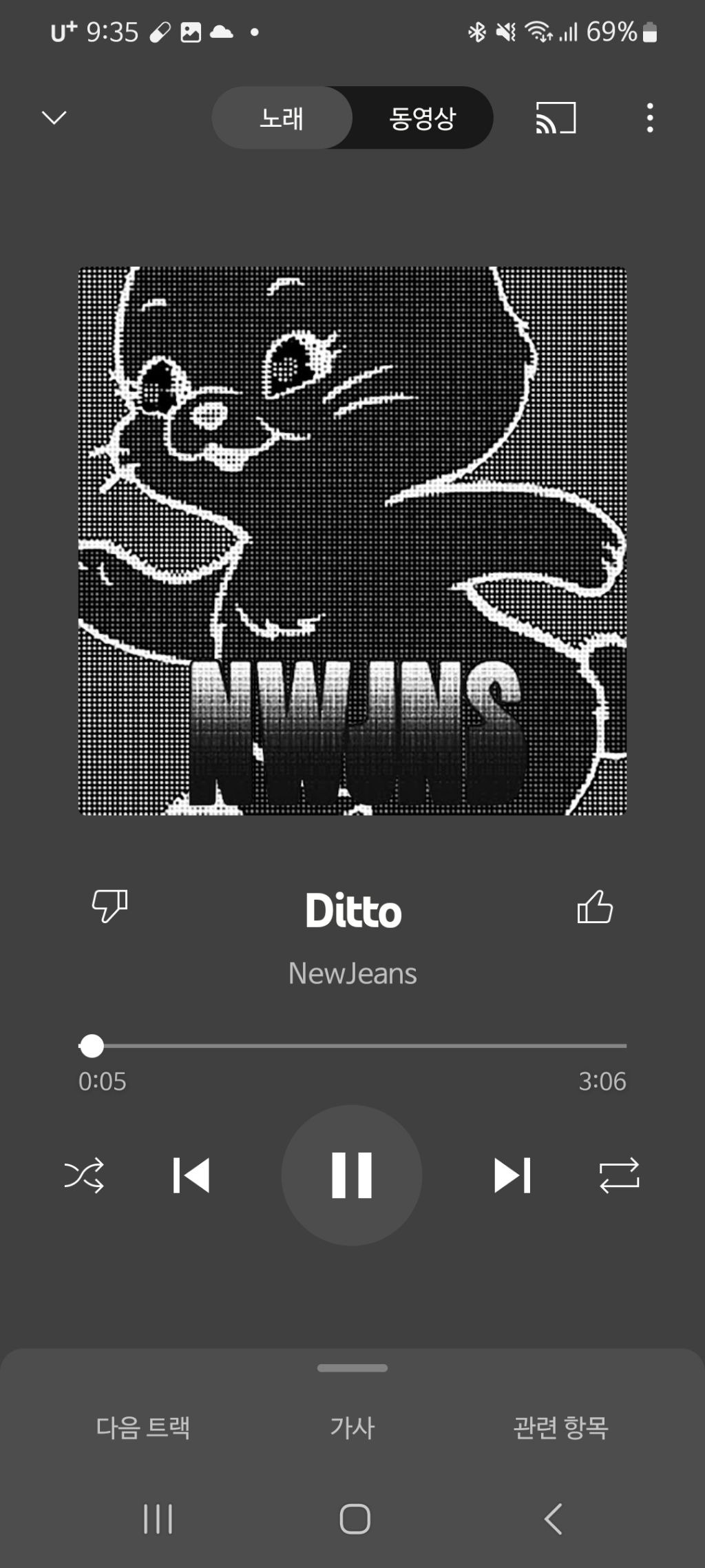
Task: Switch to the 동영상 (video) mode
Action: click(422, 118)
